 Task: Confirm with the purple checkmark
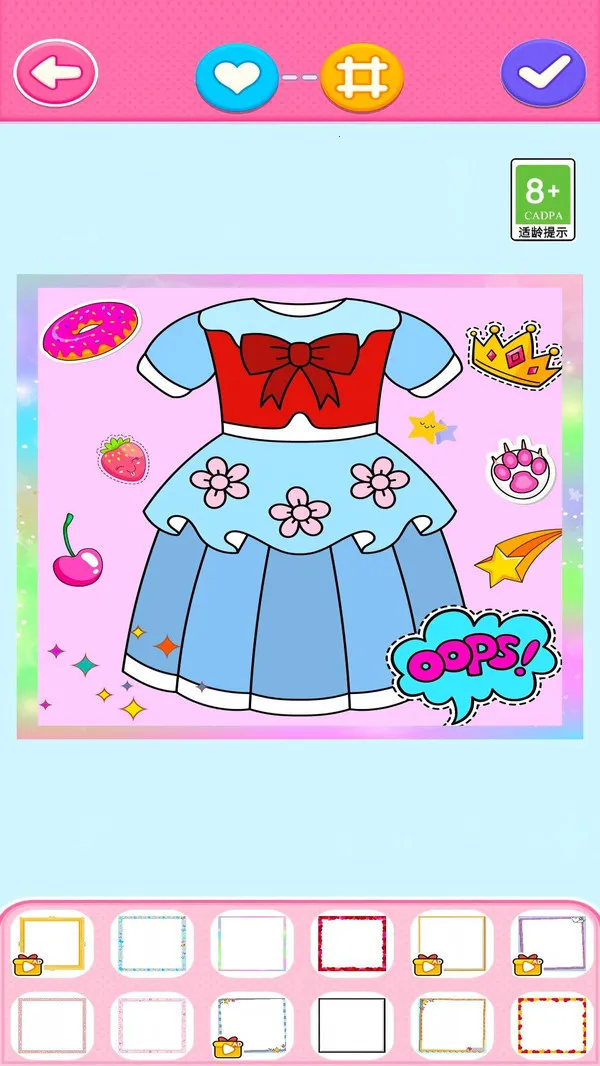coord(543,72)
